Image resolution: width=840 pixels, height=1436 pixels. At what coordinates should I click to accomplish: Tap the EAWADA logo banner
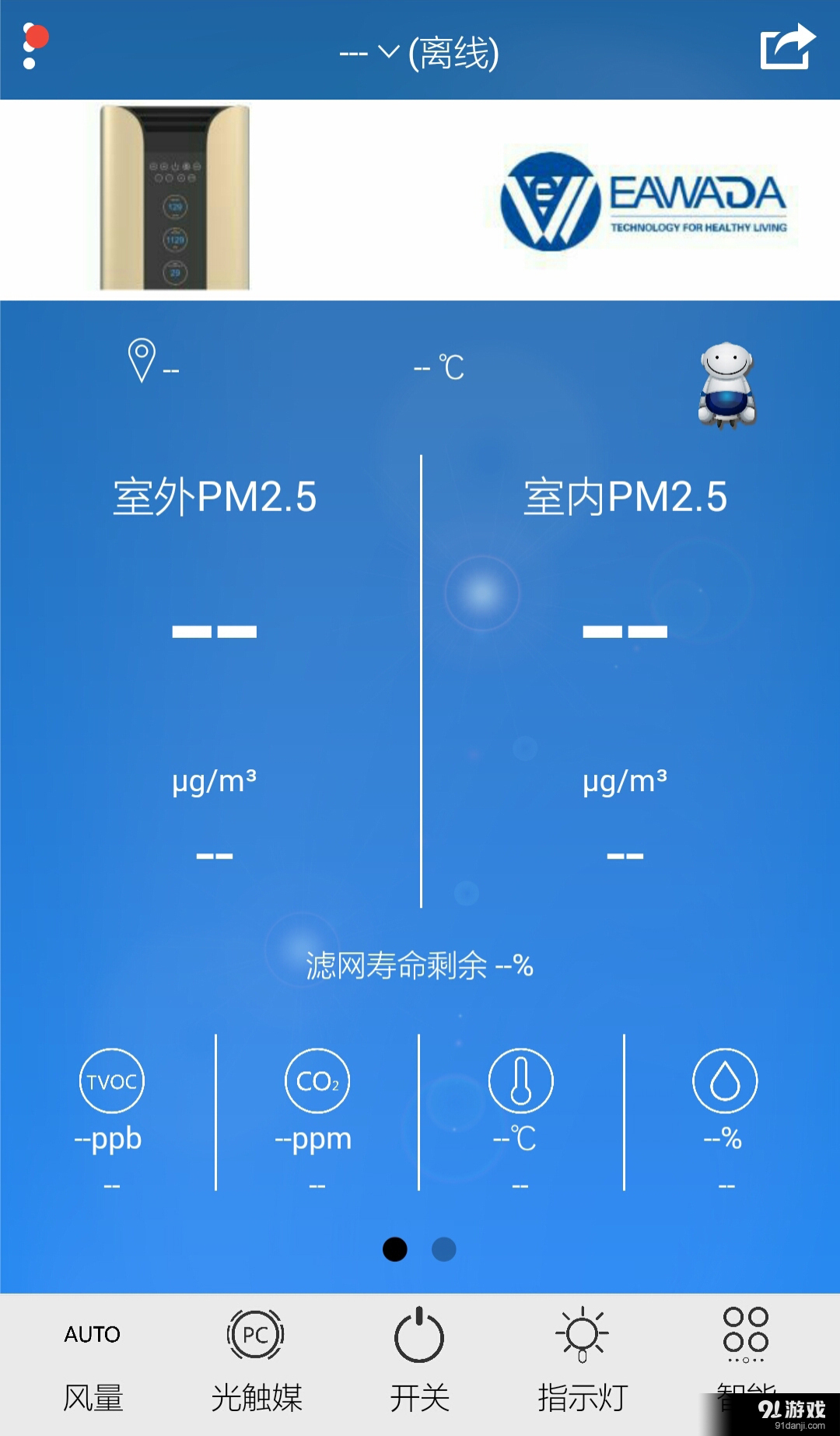[x=647, y=201]
